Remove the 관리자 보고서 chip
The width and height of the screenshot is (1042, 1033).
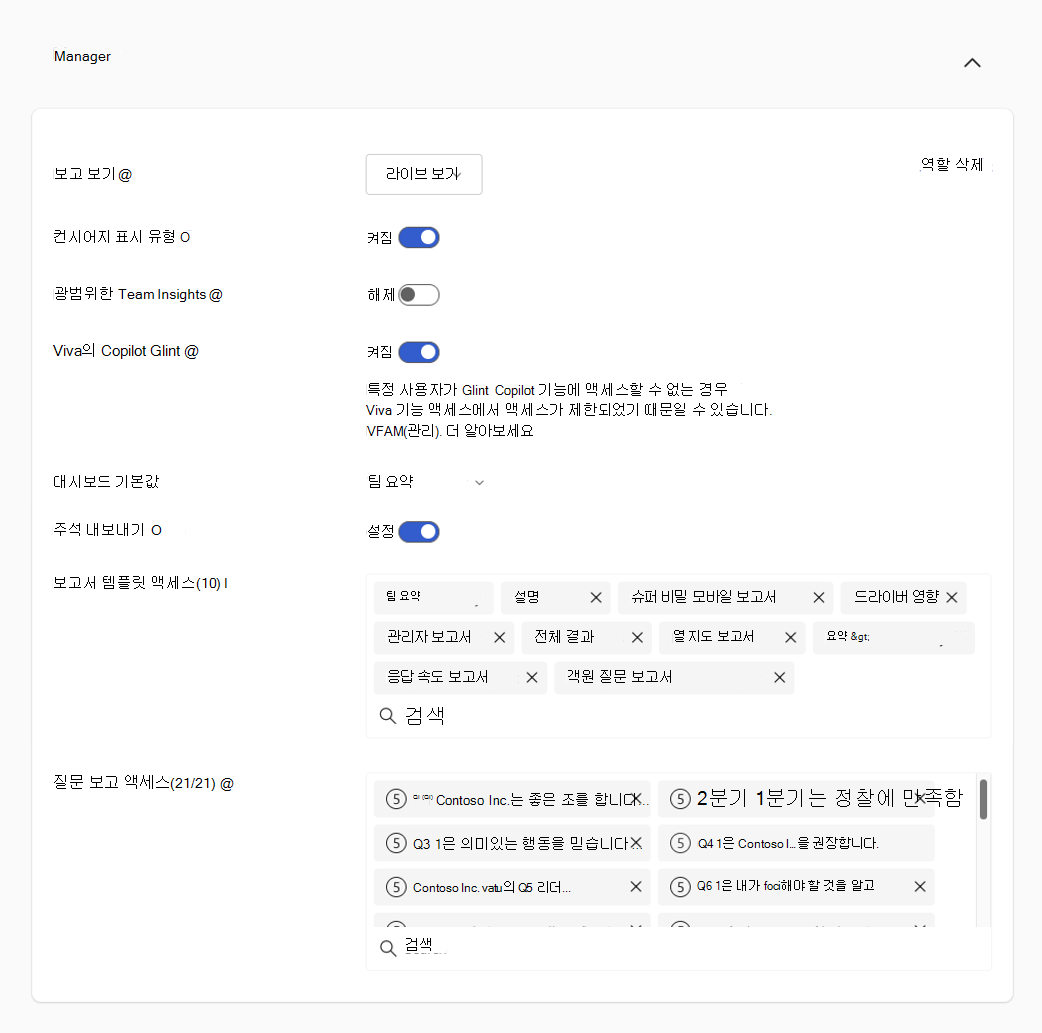coord(500,637)
